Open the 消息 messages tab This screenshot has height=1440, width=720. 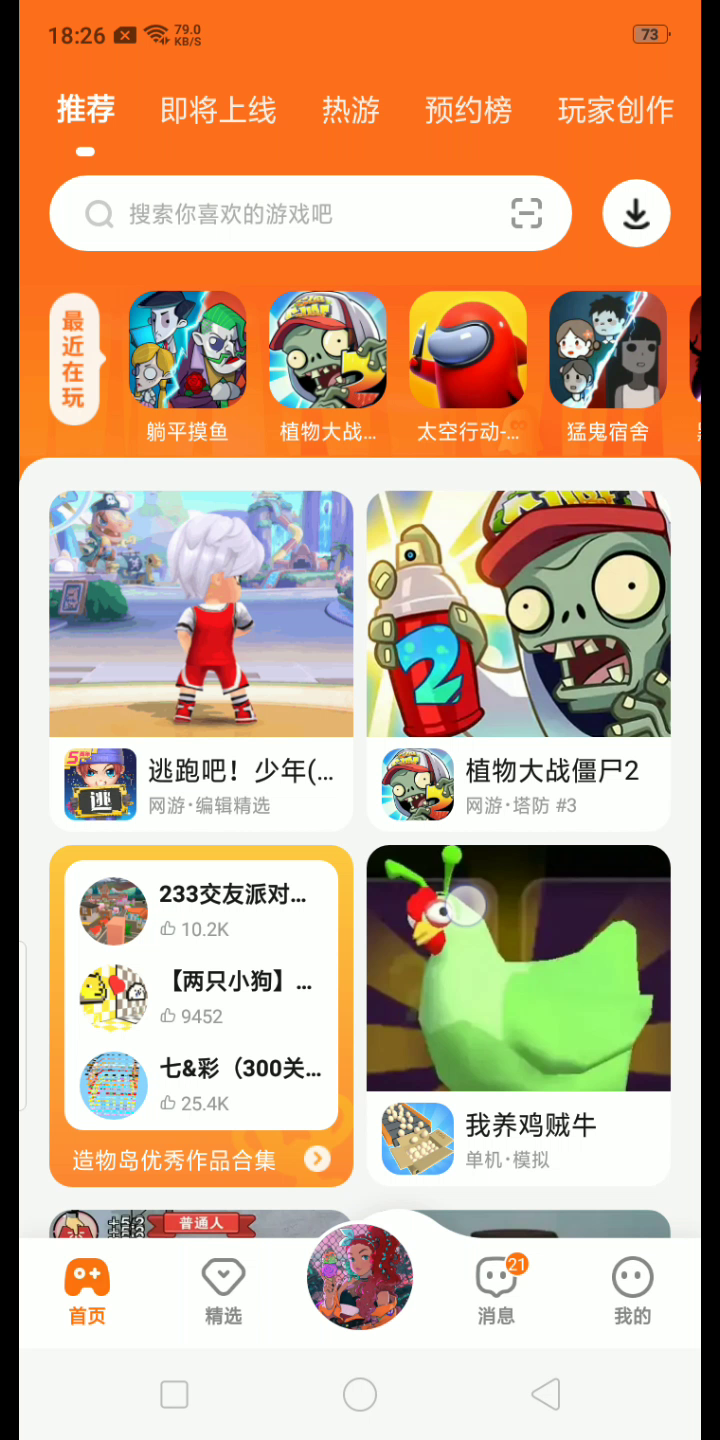(x=496, y=1292)
